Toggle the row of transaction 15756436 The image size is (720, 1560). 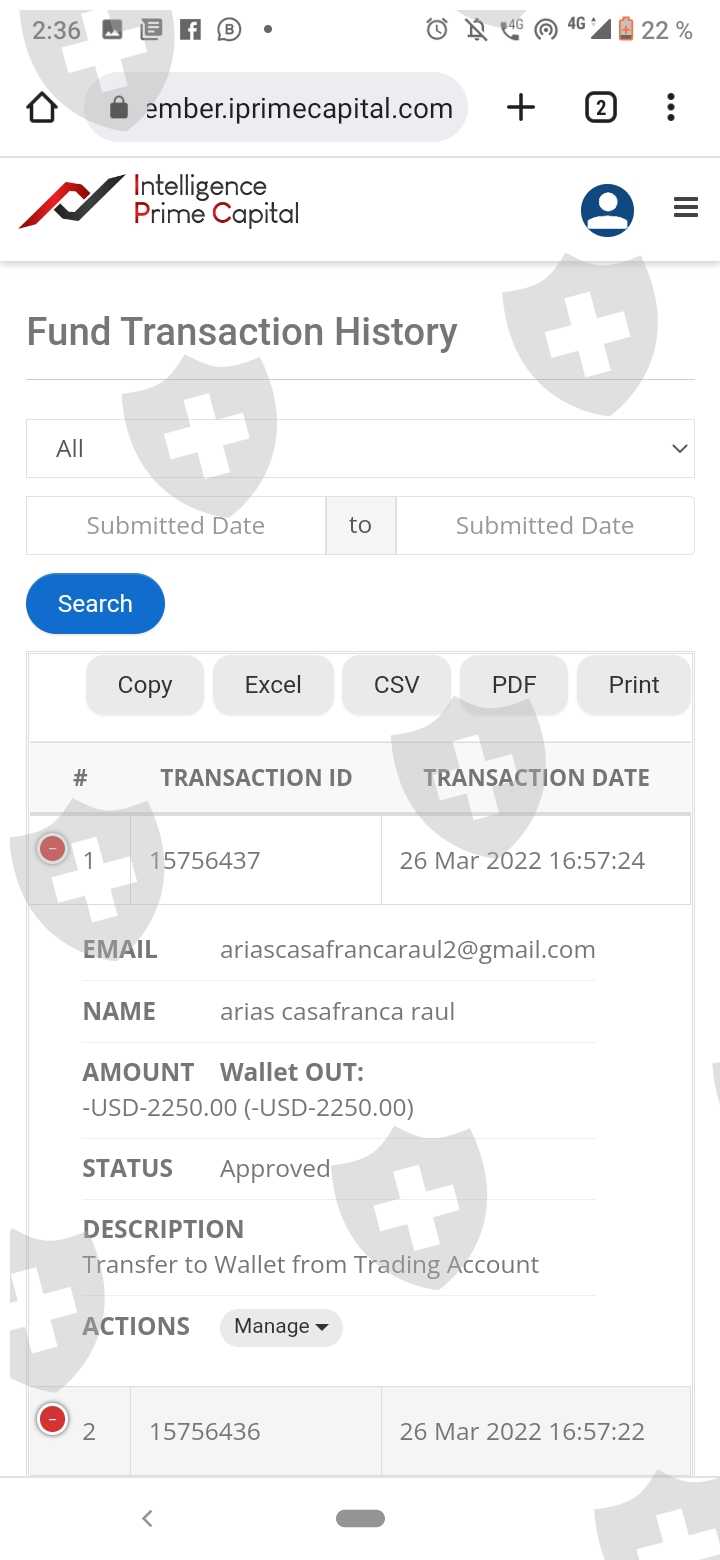52,1419
